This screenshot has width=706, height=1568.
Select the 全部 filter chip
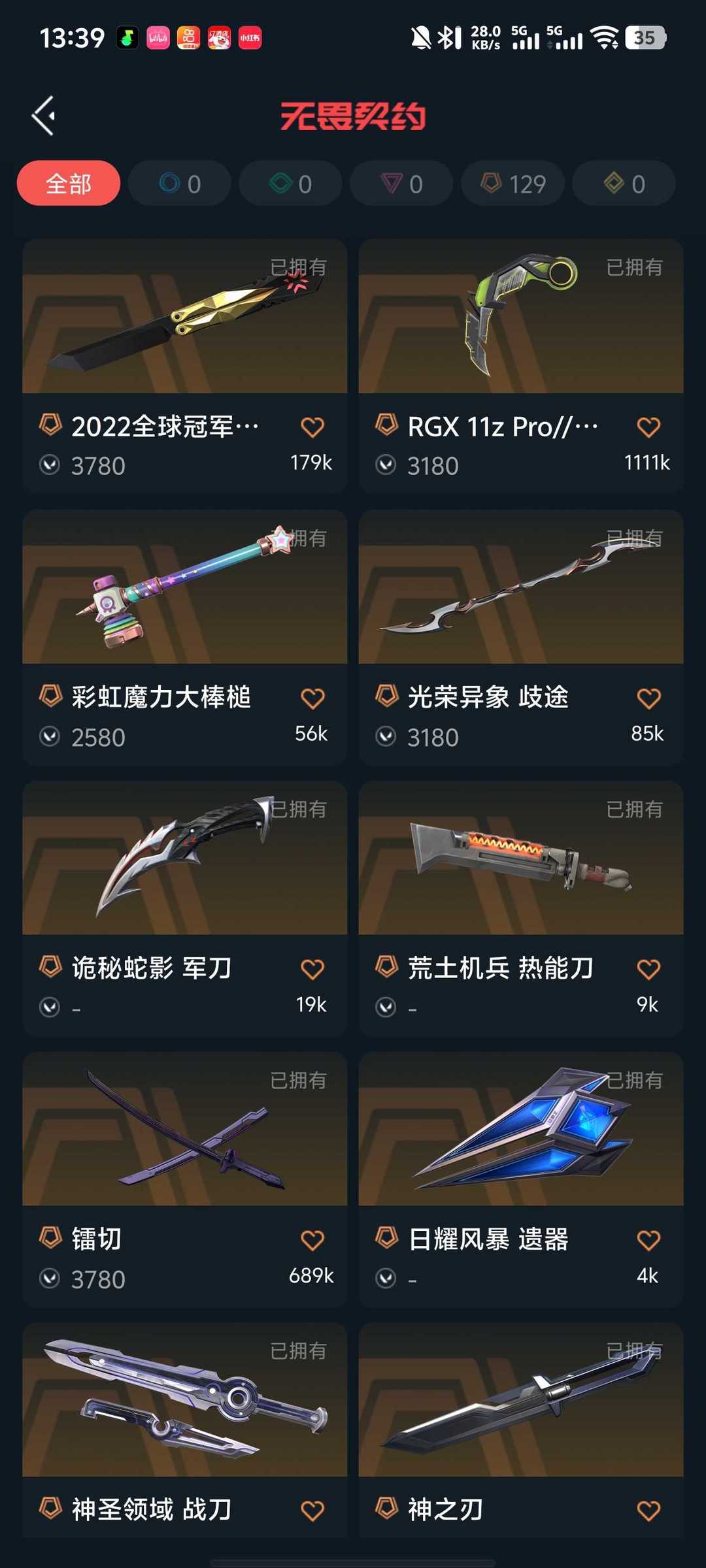click(x=69, y=184)
